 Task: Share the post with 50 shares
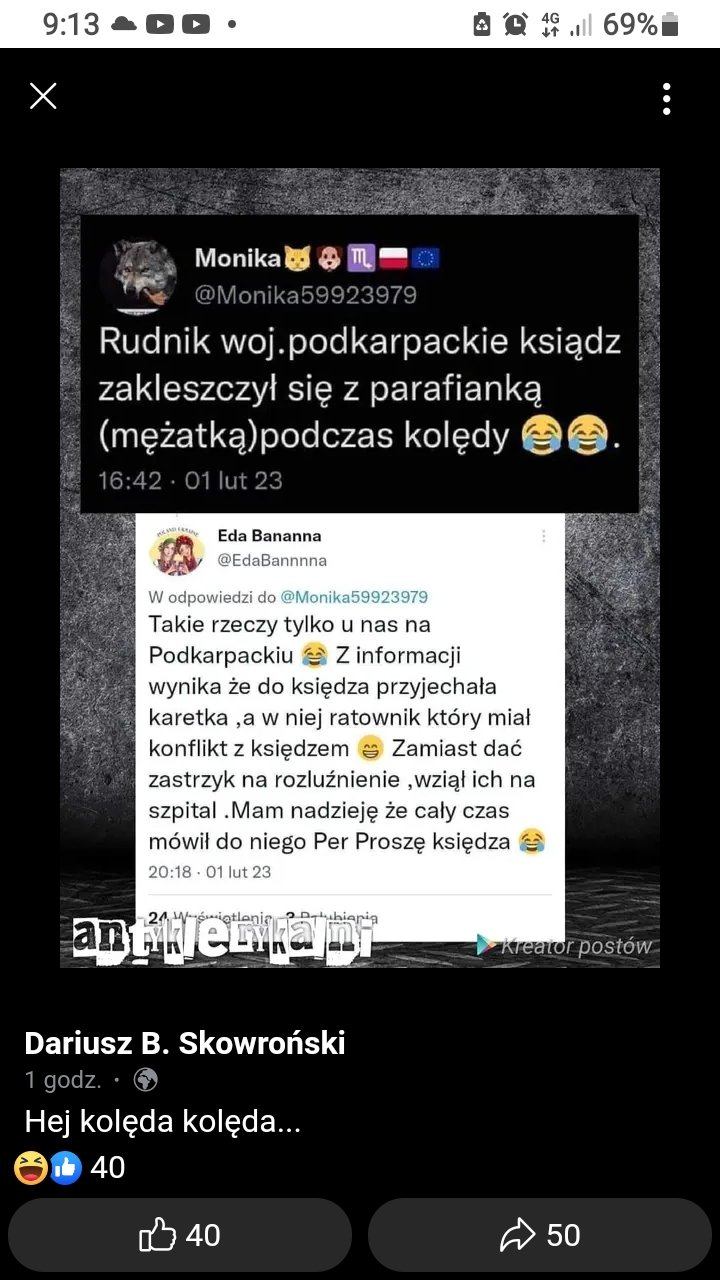[539, 1235]
